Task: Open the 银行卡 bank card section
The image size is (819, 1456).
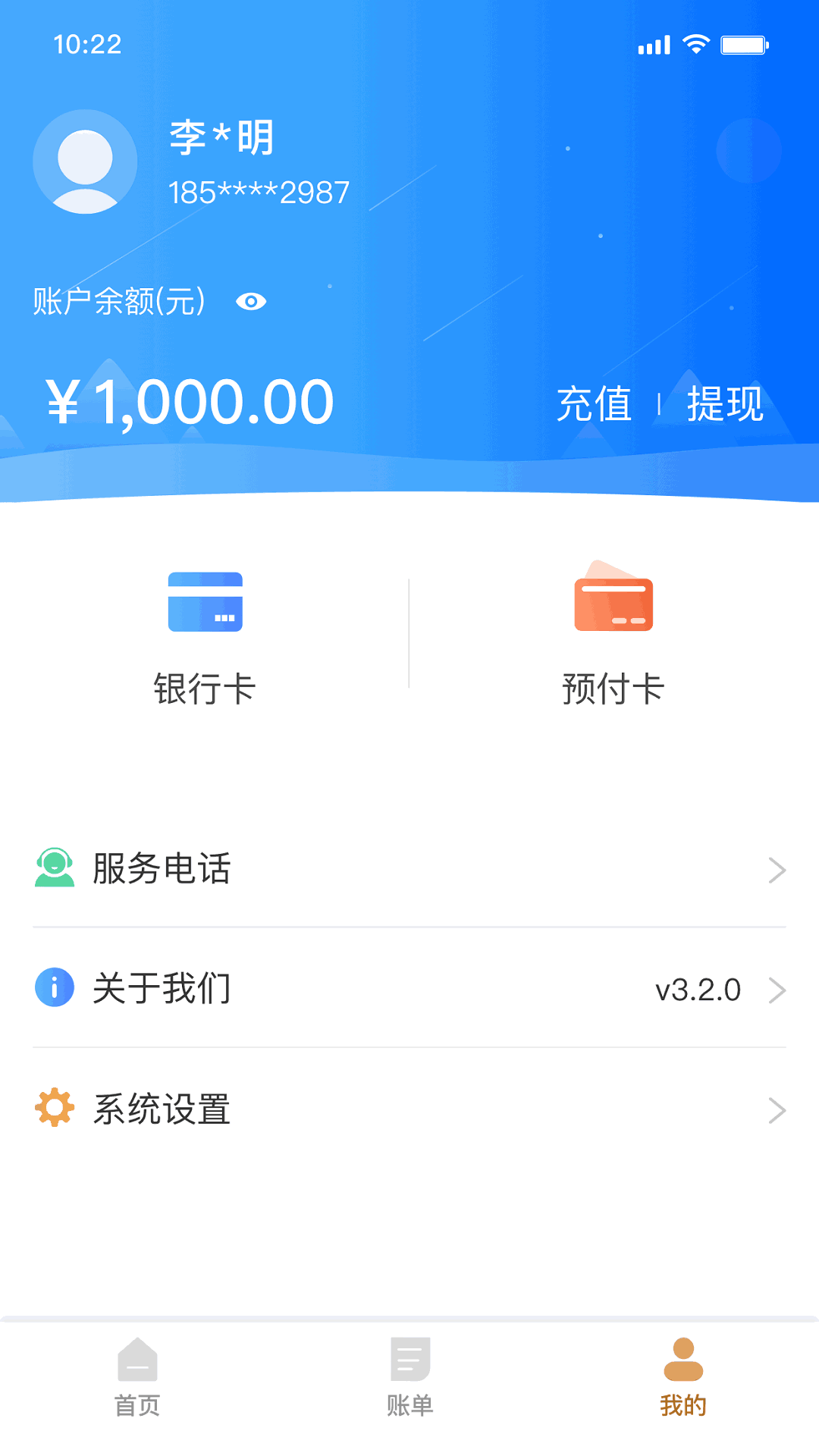Action: click(205, 637)
